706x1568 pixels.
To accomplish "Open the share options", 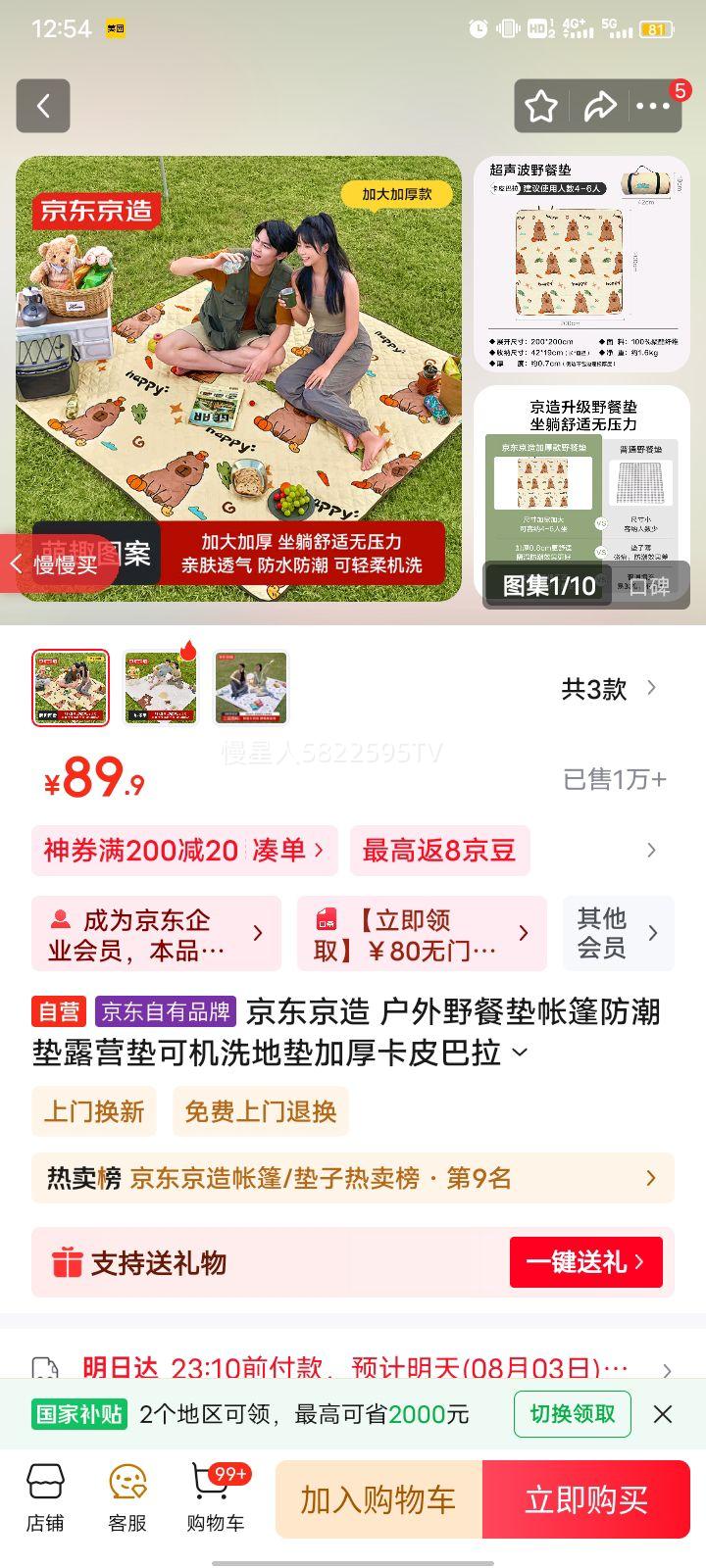I will (599, 106).
